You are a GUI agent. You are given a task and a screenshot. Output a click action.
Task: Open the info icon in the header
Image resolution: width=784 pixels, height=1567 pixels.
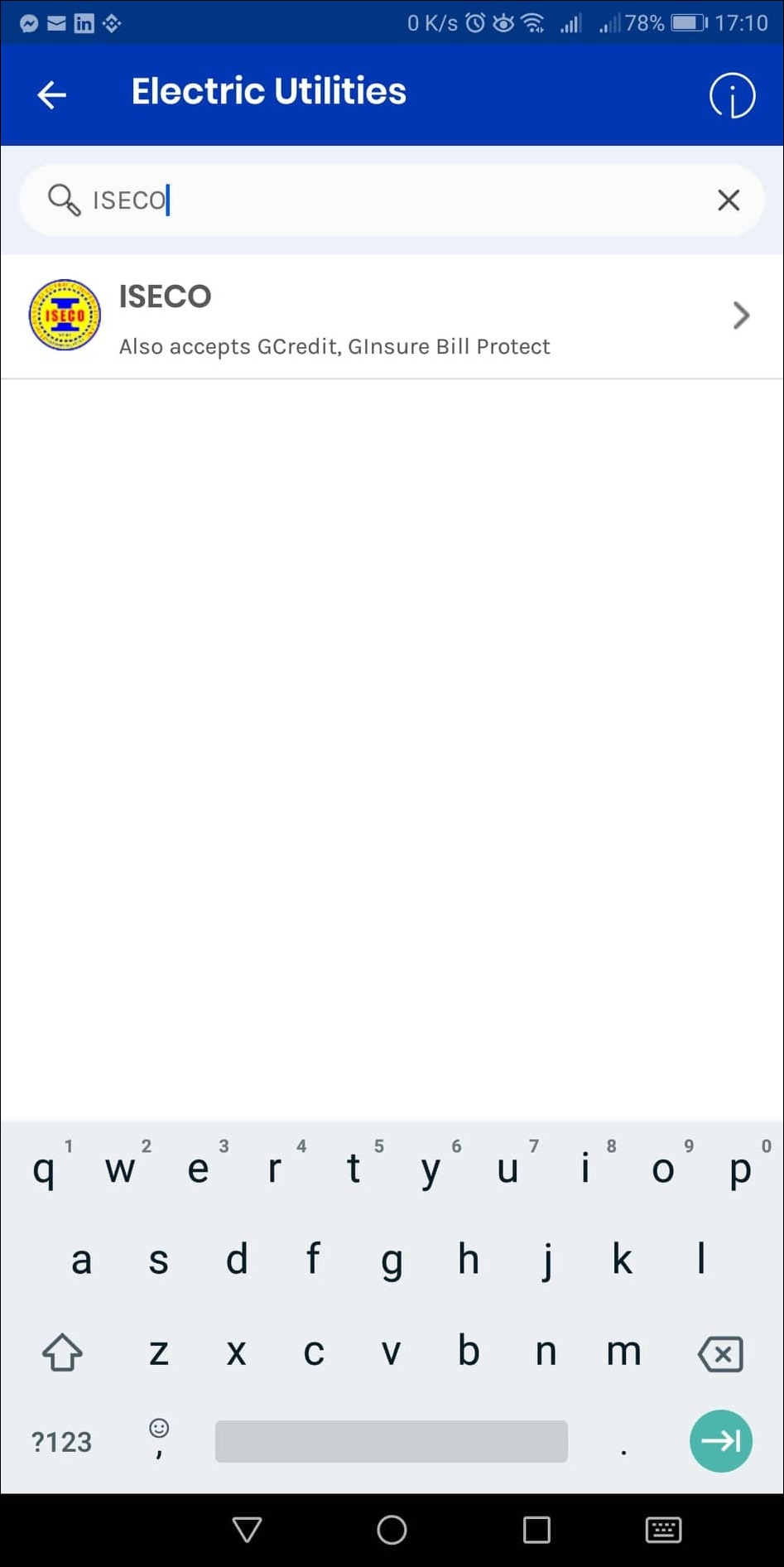coord(732,95)
